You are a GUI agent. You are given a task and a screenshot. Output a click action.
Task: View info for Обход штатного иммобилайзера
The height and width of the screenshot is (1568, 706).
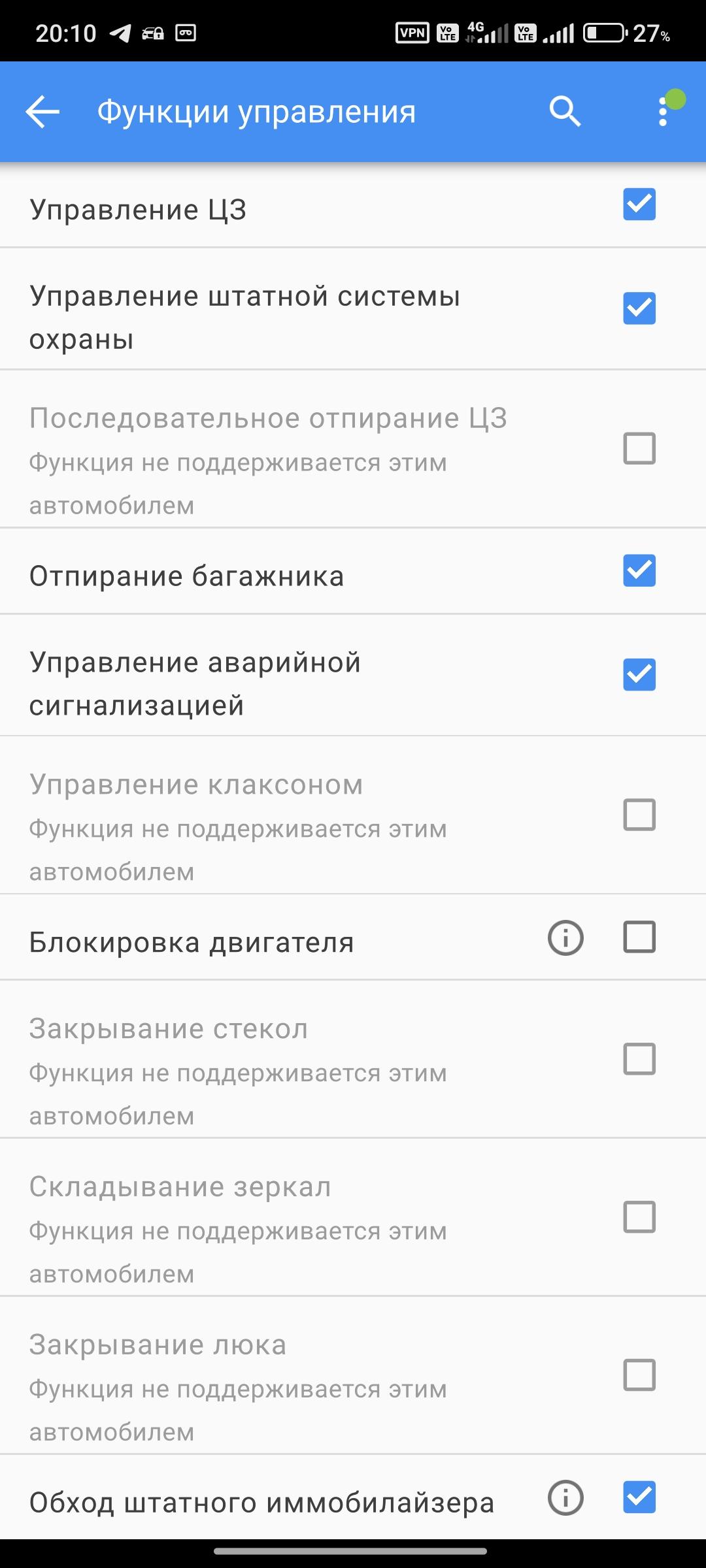pos(565,1497)
